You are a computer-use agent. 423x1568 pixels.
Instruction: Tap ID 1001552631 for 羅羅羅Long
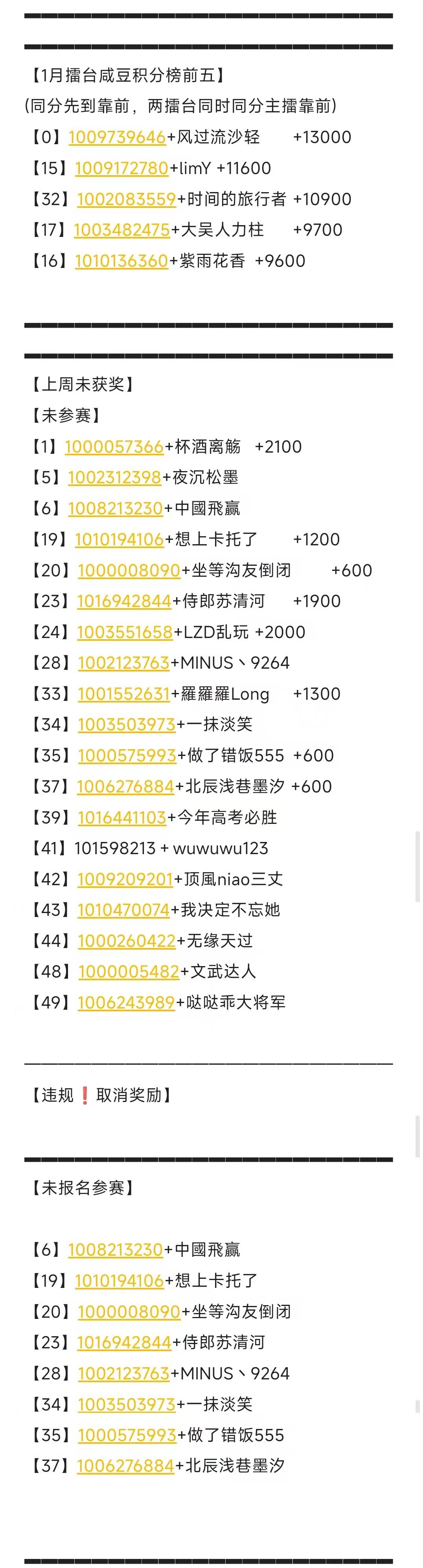pos(123,694)
